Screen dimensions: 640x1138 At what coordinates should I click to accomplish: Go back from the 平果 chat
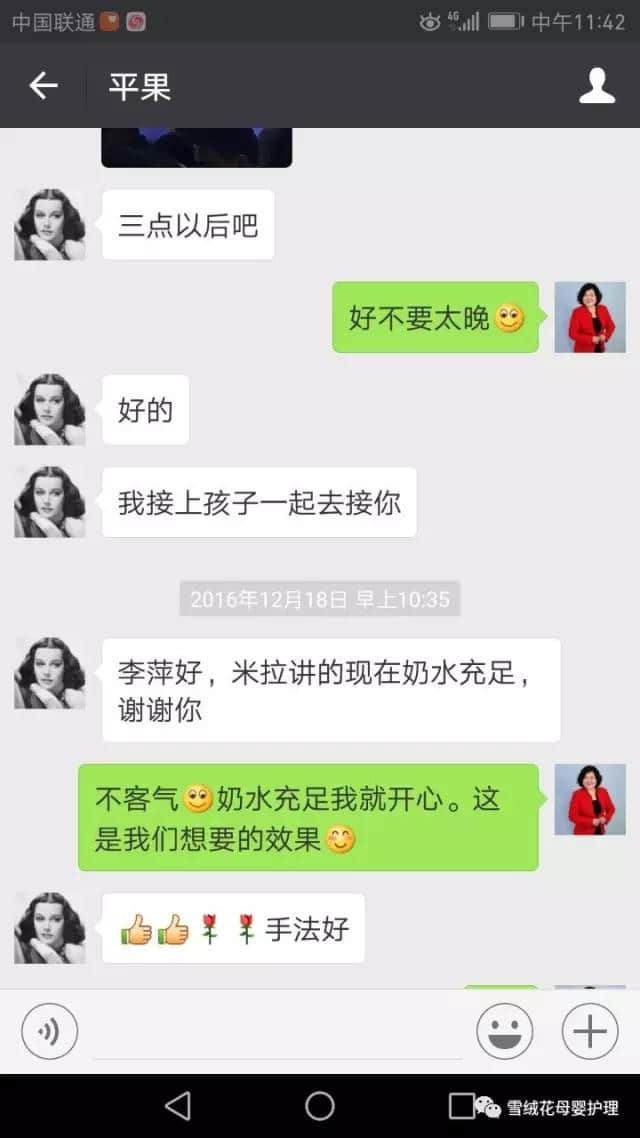(43, 86)
